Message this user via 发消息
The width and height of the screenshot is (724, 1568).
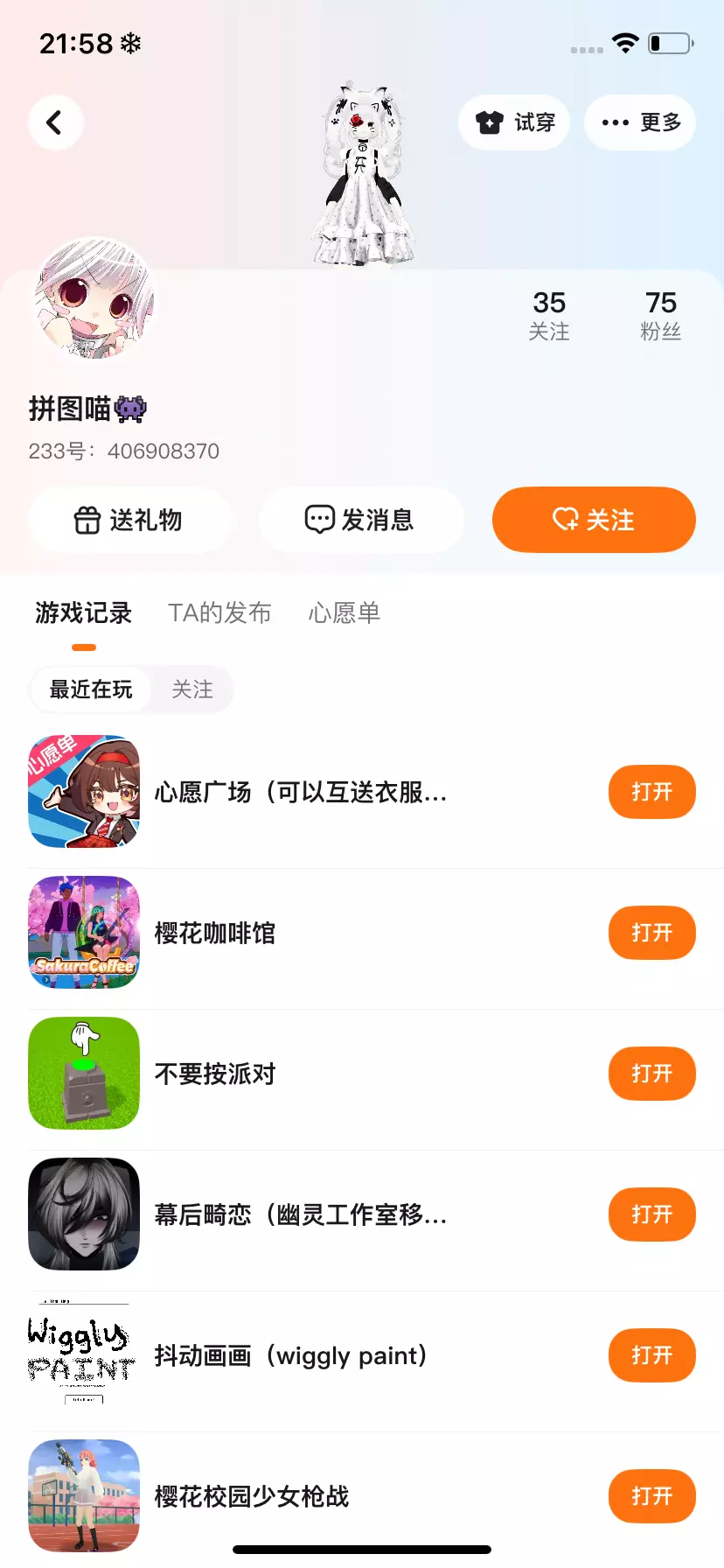(360, 520)
